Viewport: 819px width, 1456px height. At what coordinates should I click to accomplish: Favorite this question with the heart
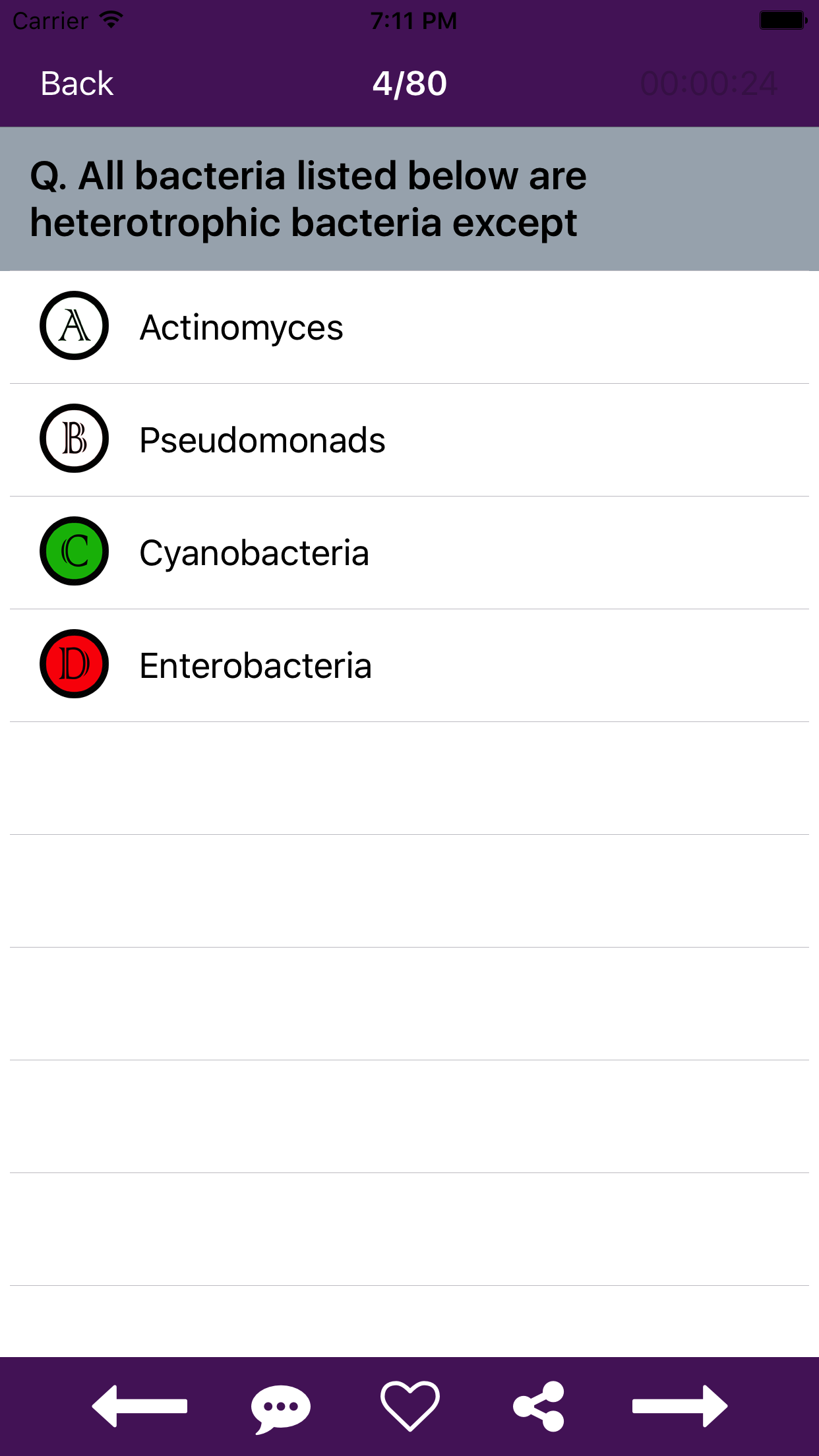tap(409, 1406)
